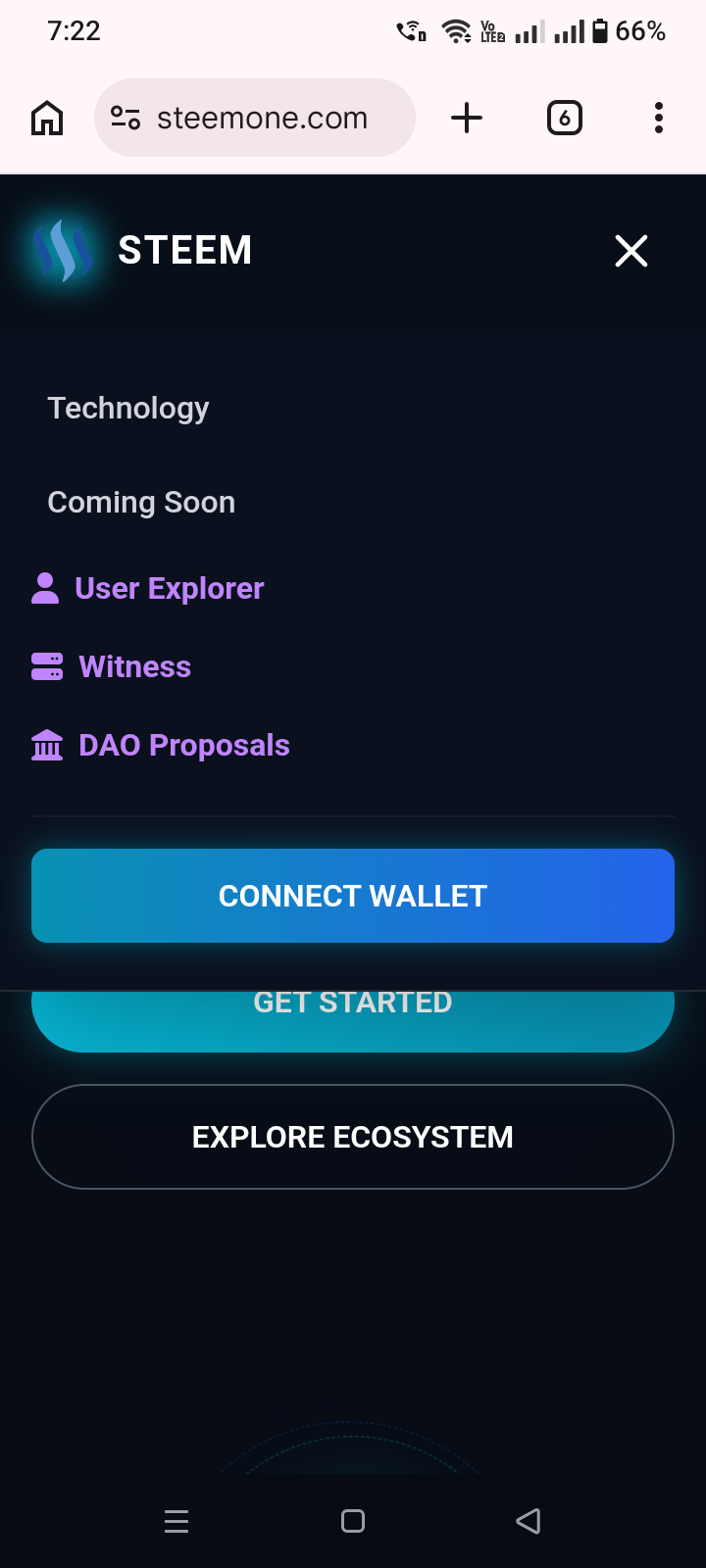The height and width of the screenshot is (1568, 706).
Task: Select the Coming Soon menu item
Action: pos(141,502)
